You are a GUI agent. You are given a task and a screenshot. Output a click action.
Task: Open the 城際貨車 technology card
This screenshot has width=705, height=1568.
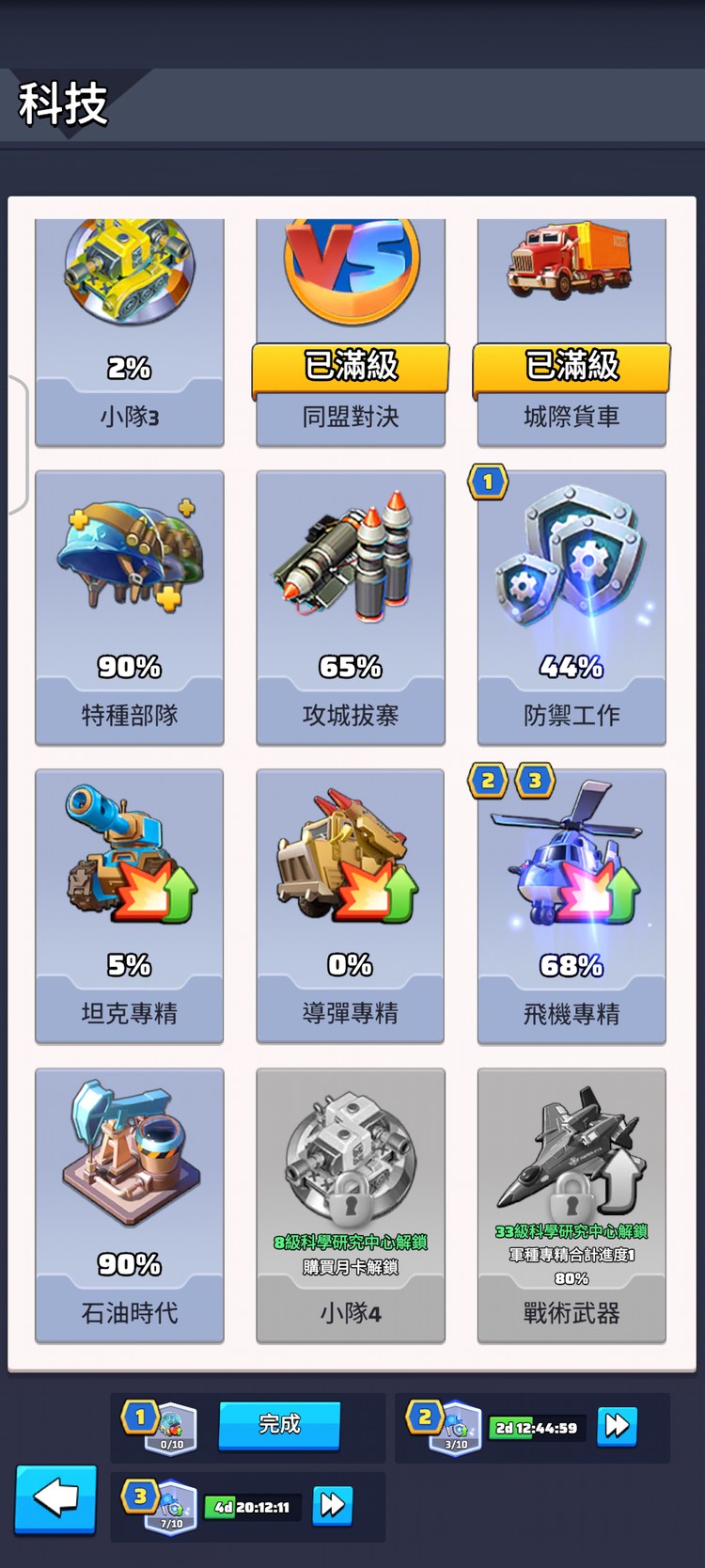[x=572, y=329]
